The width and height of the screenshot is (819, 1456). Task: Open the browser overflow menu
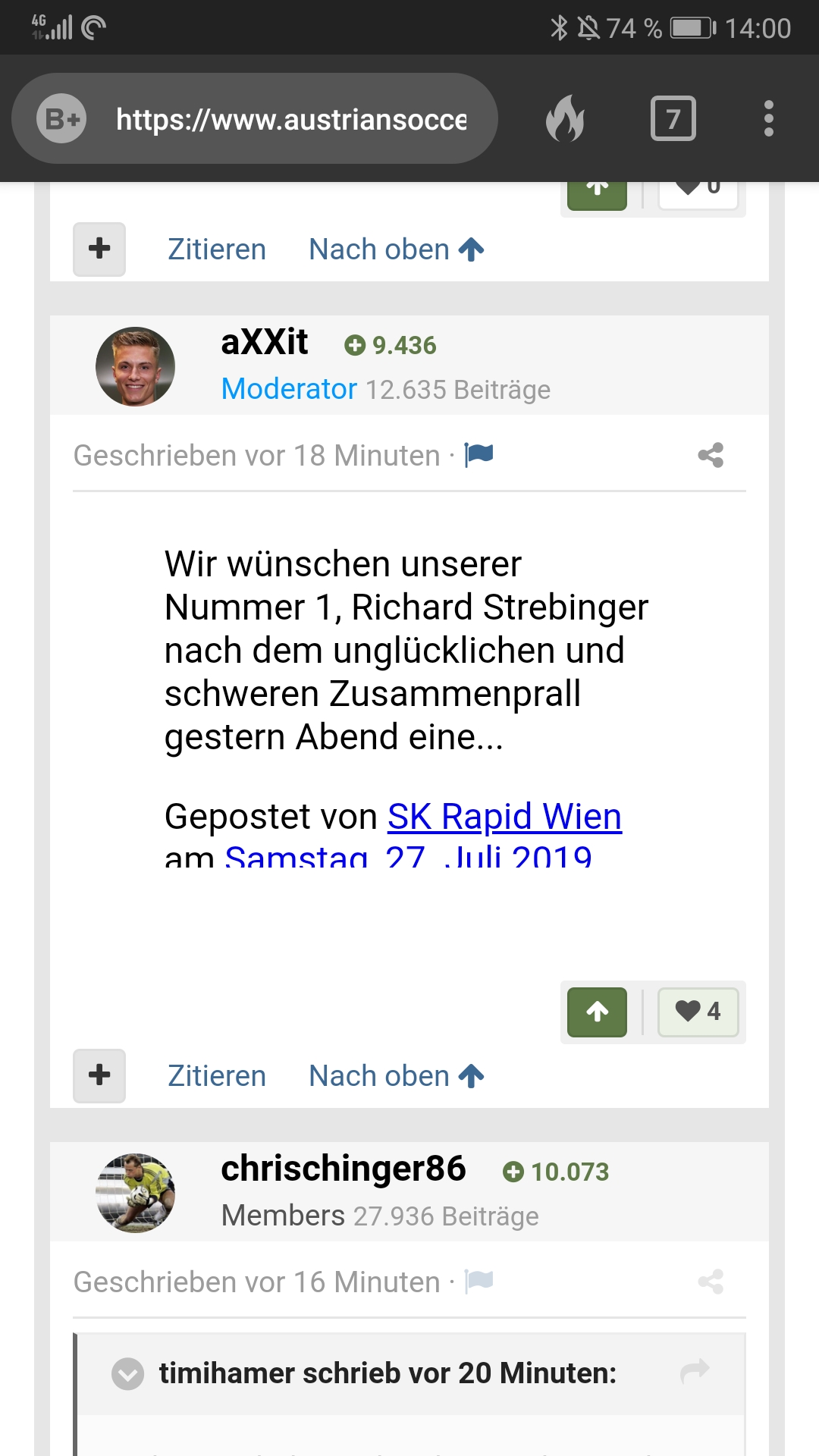tap(768, 118)
